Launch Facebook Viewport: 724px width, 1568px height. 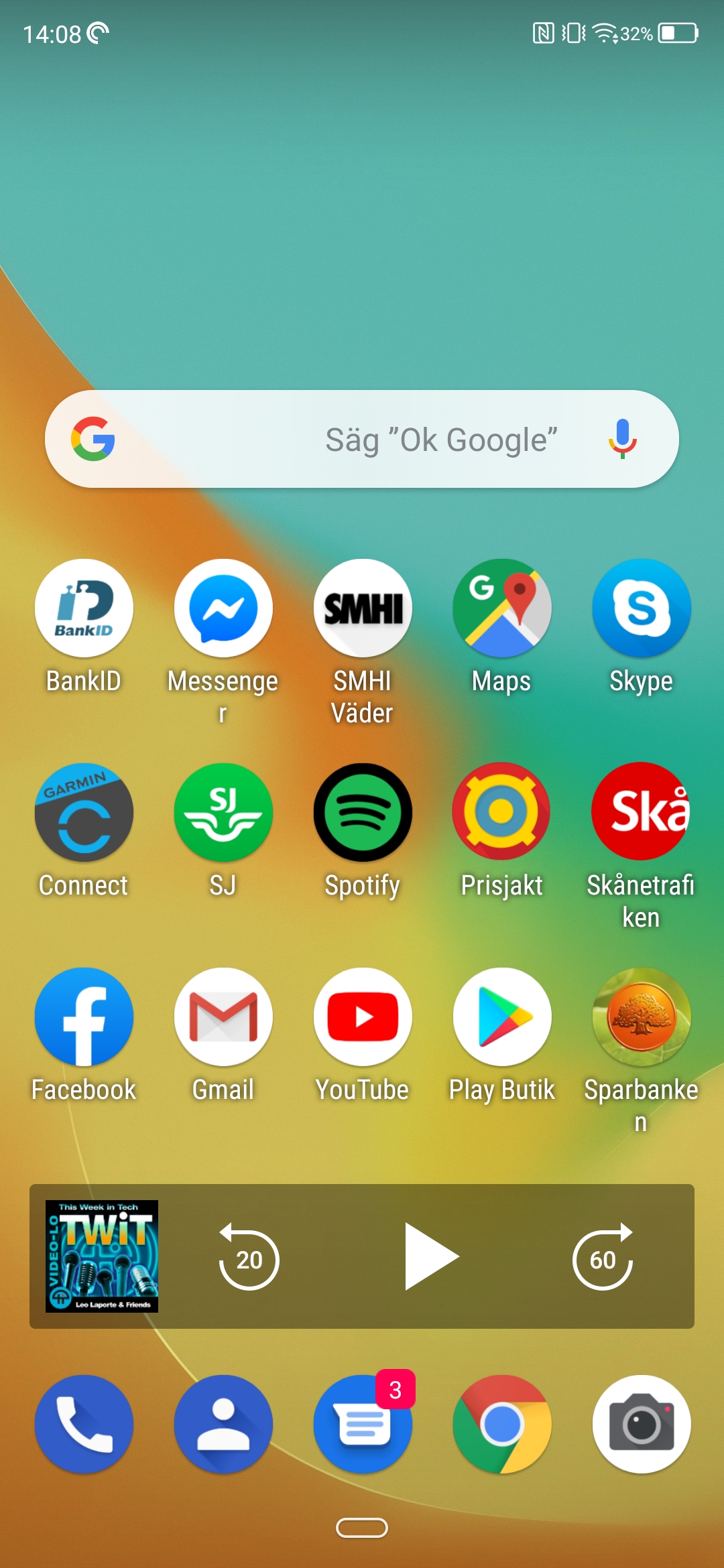(x=84, y=1017)
